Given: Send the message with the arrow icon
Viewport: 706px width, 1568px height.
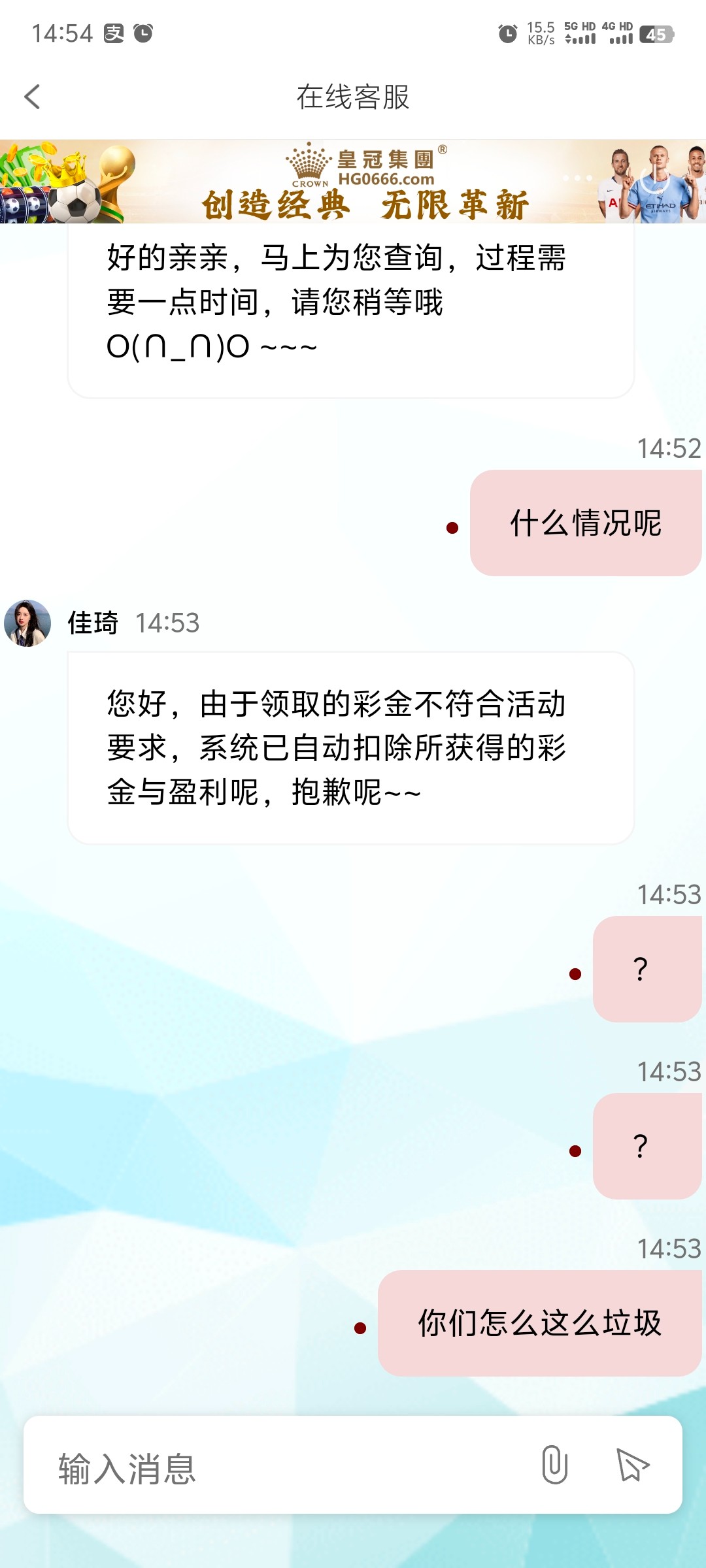Looking at the screenshot, I should pyautogui.click(x=632, y=1465).
